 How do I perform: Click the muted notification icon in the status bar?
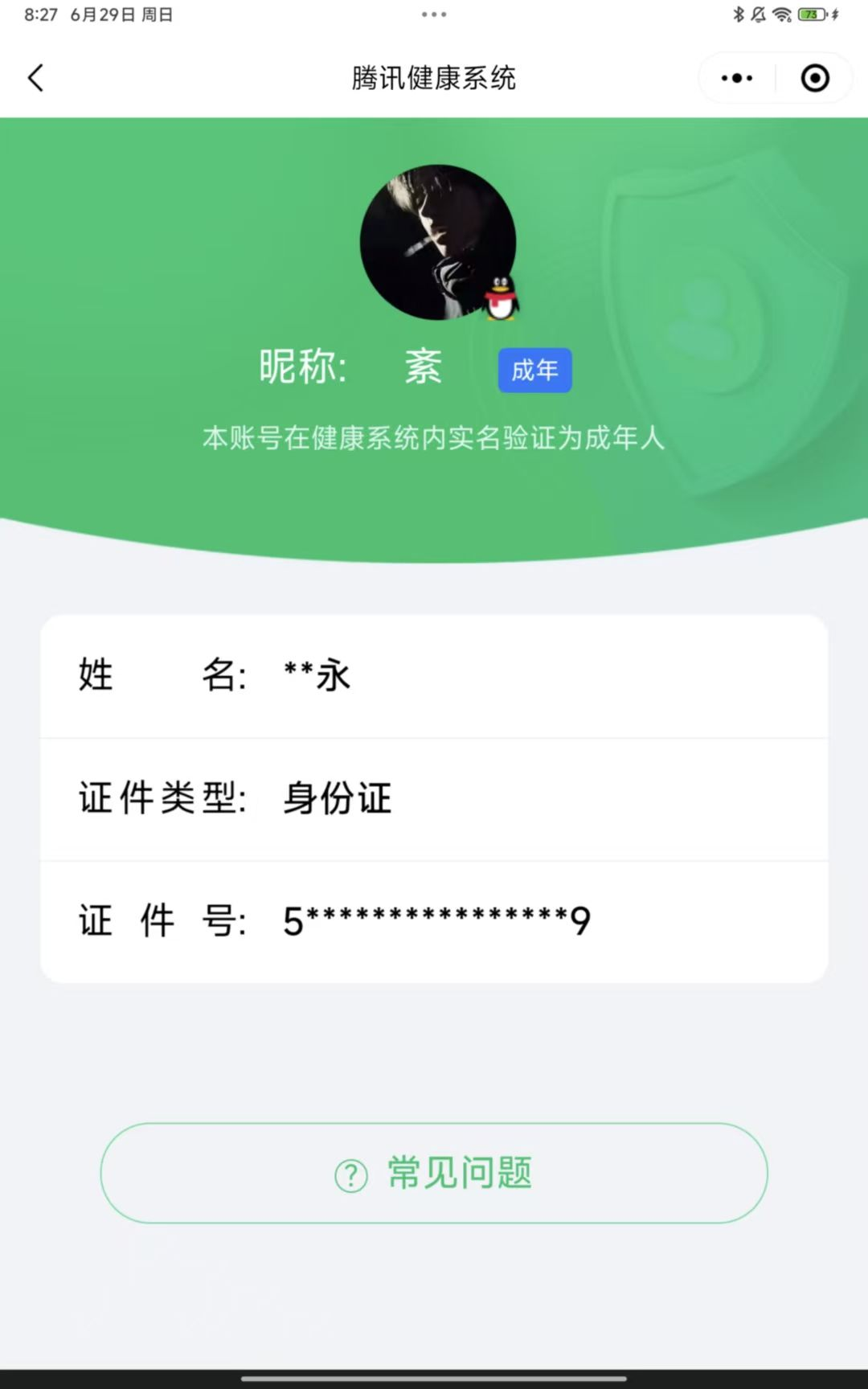(x=759, y=14)
